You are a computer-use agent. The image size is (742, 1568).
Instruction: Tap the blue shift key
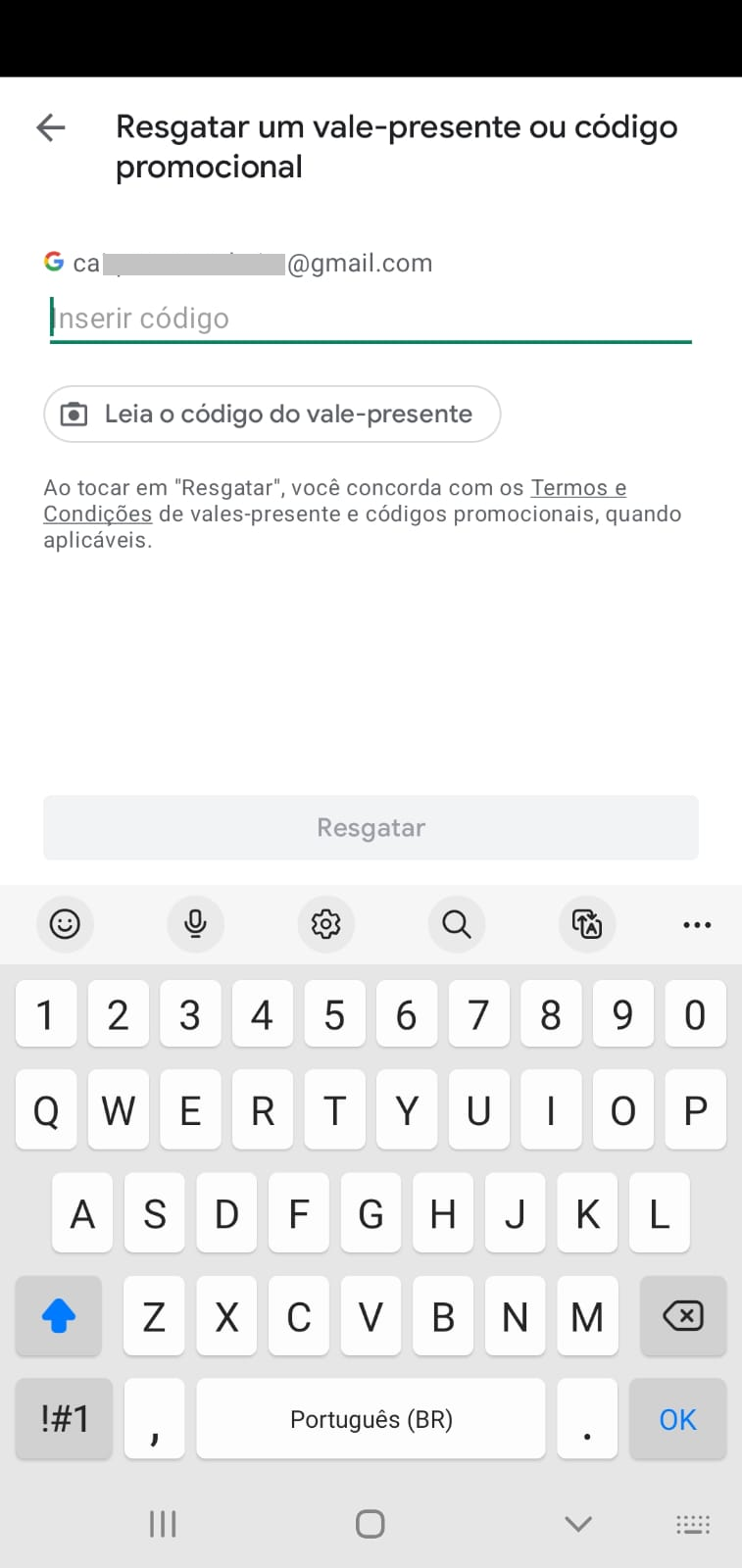(59, 1316)
